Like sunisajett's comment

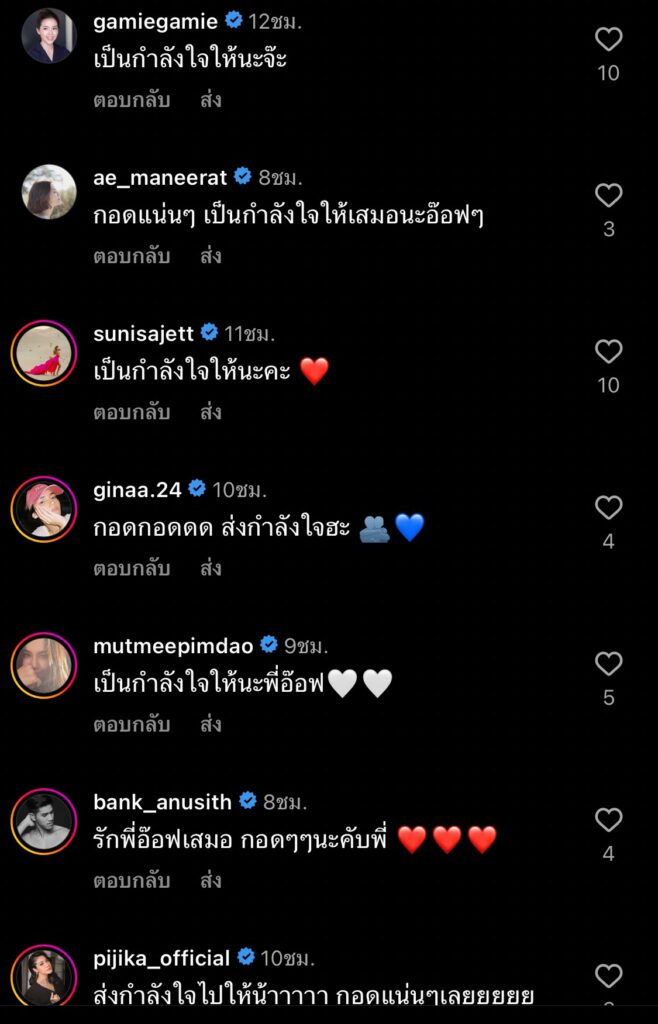(x=608, y=352)
